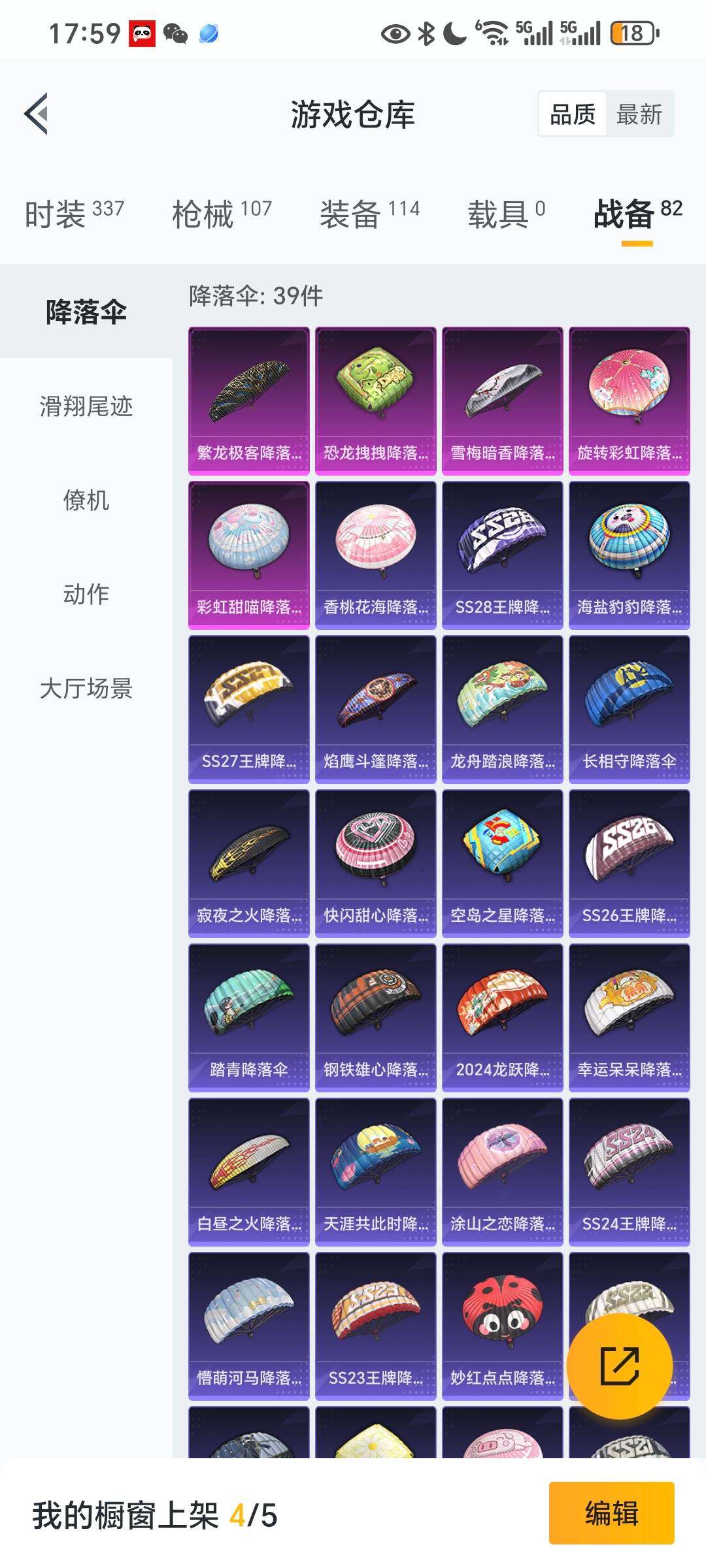The height and width of the screenshot is (1568, 706).
Task: Select the 僚机 category
Action: tap(86, 500)
